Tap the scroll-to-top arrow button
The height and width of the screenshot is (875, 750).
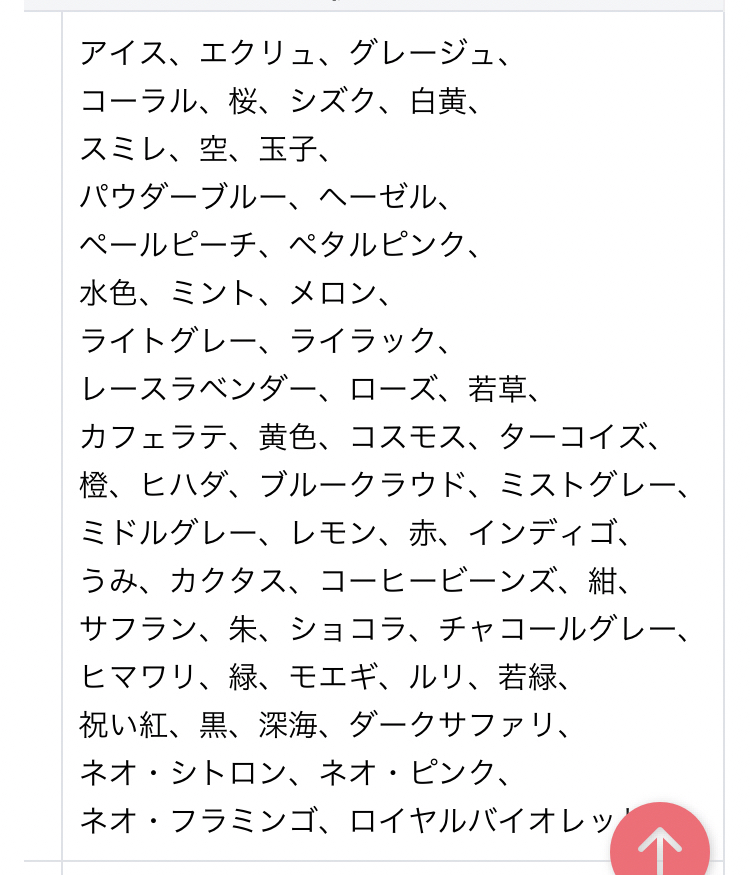(660, 845)
